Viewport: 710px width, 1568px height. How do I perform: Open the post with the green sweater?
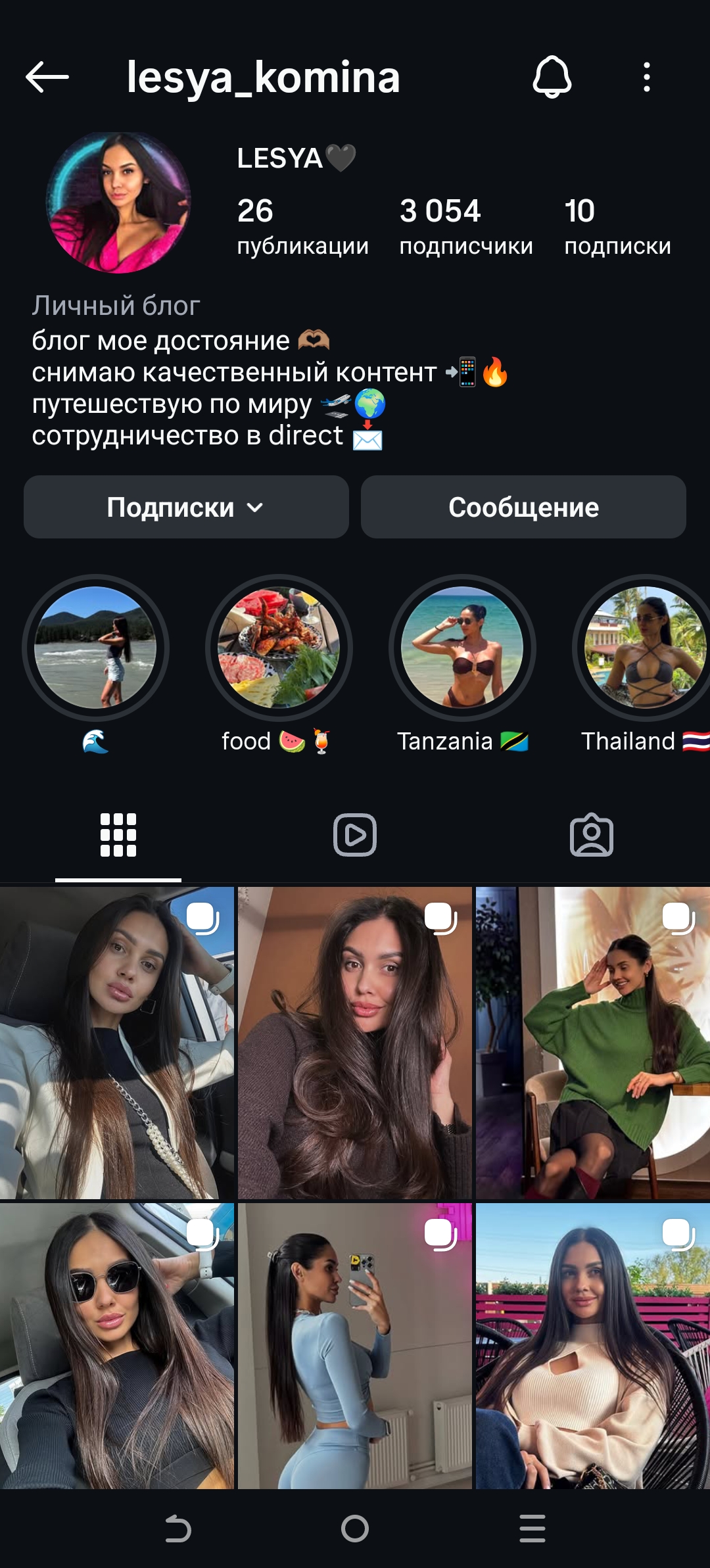[x=593, y=1043]
